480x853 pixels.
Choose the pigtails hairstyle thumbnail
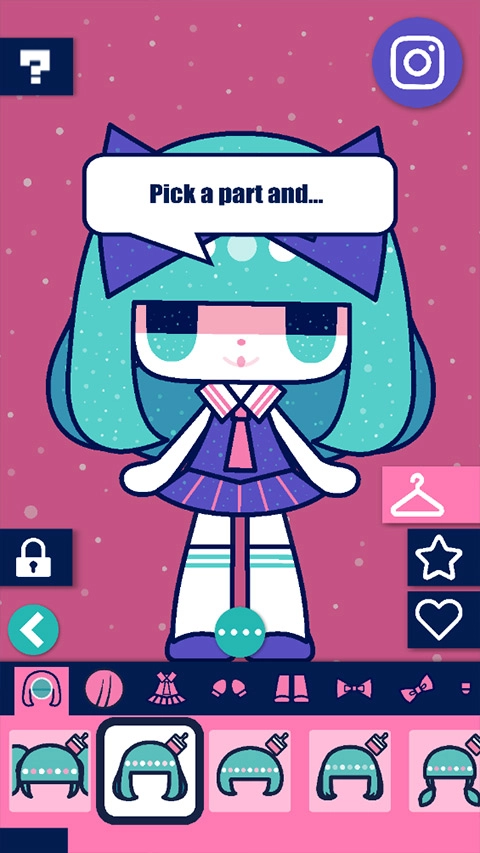(50, 771)
